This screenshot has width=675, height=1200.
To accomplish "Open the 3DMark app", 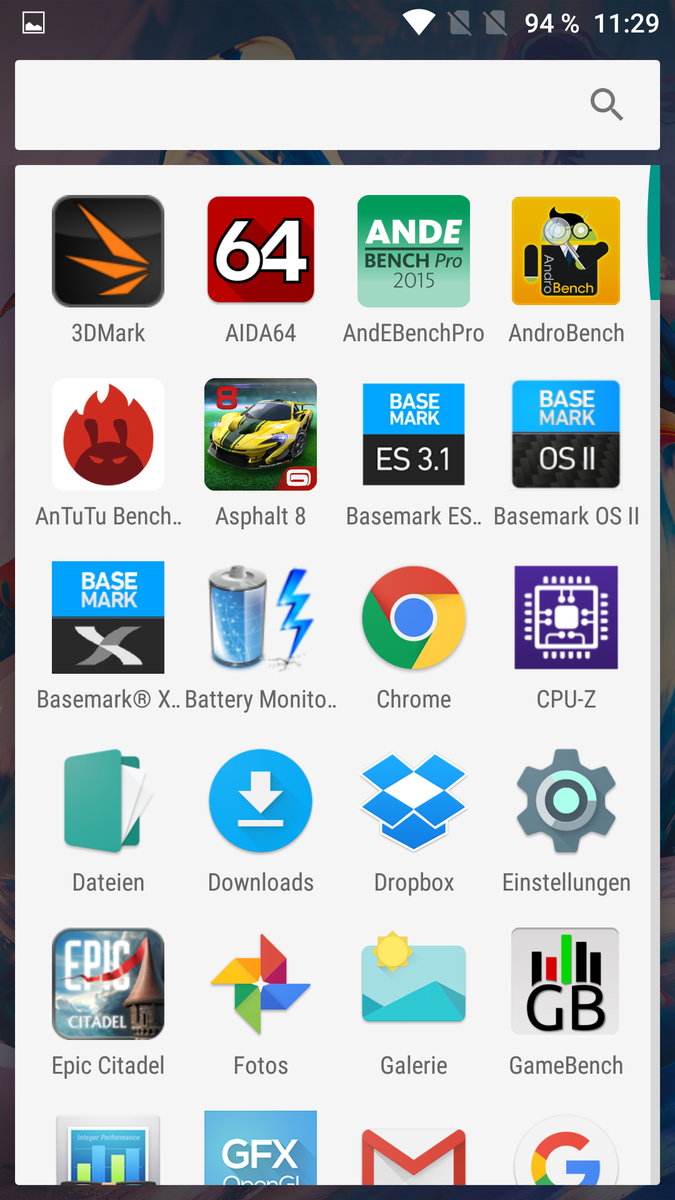I will (x=108, y=251).
